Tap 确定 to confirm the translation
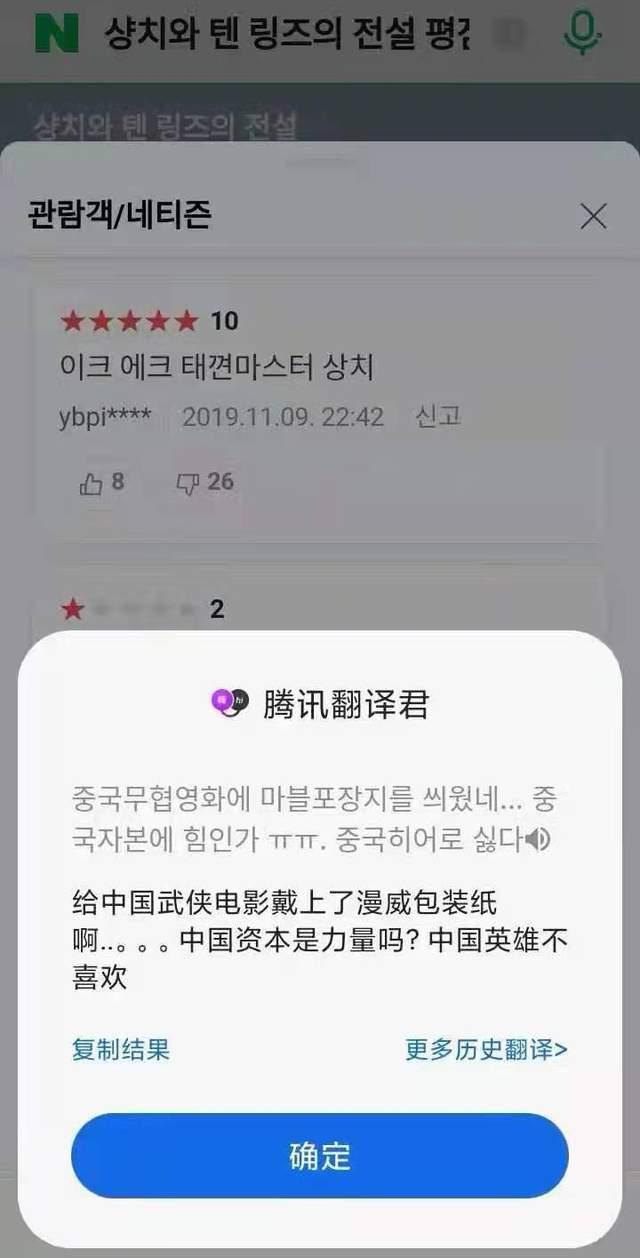640x1258 pixels. click(x=319, y=1155)
